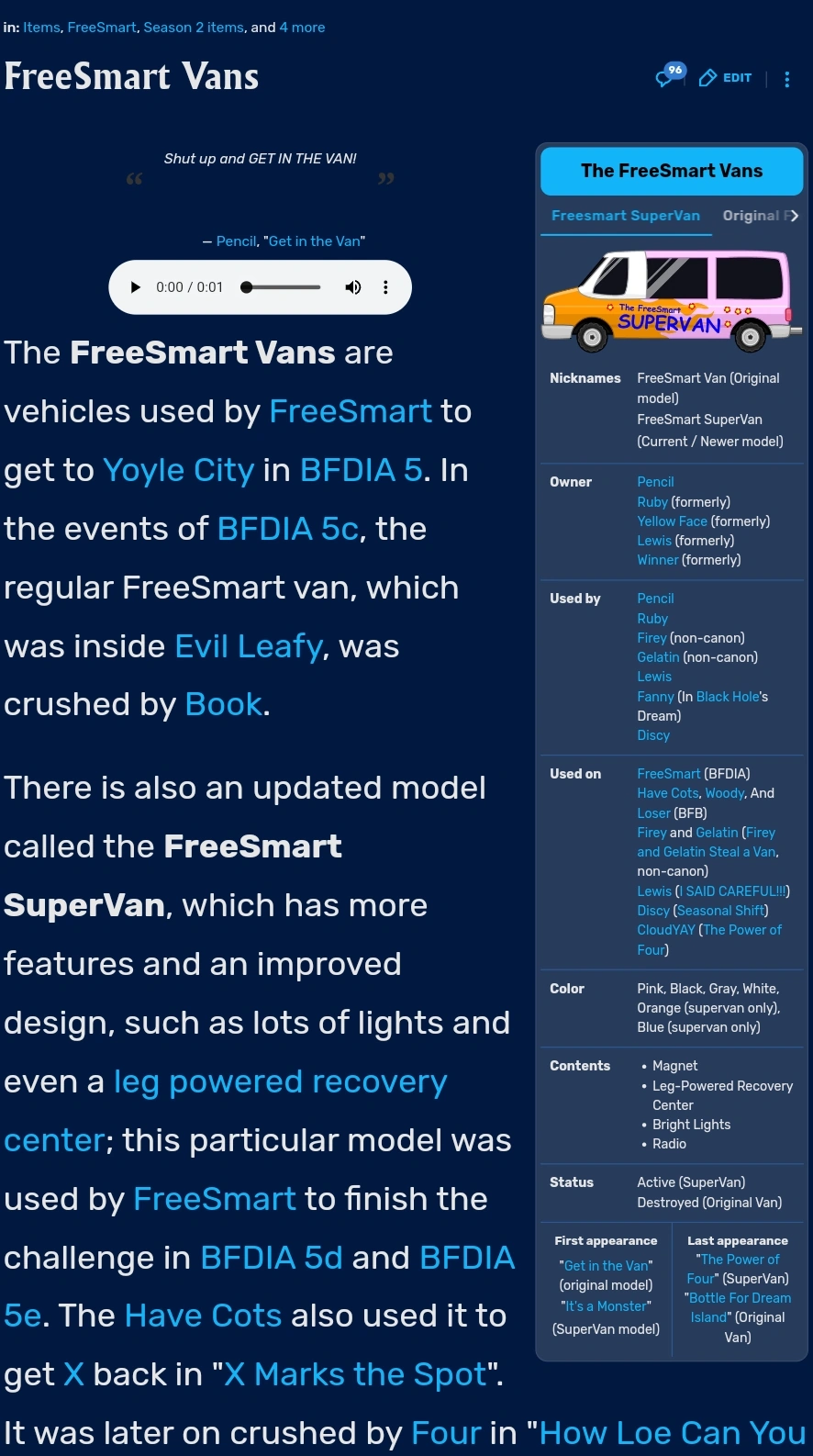Follow the Evil Leafy link
813x1456 pixels.
pyautogui.click(x=247, y=646)
